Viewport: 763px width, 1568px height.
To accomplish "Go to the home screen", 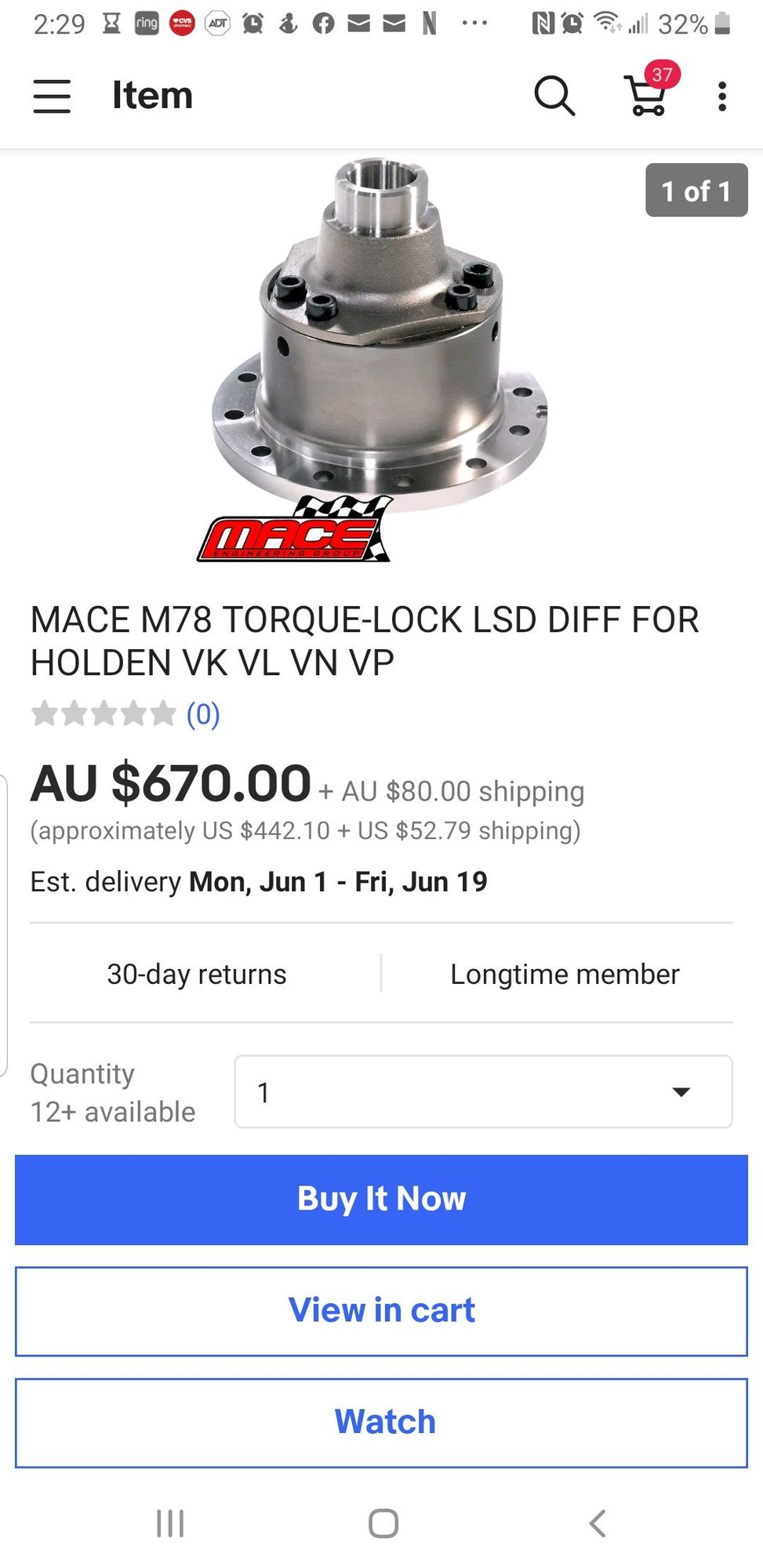I will coord(383,1523).
